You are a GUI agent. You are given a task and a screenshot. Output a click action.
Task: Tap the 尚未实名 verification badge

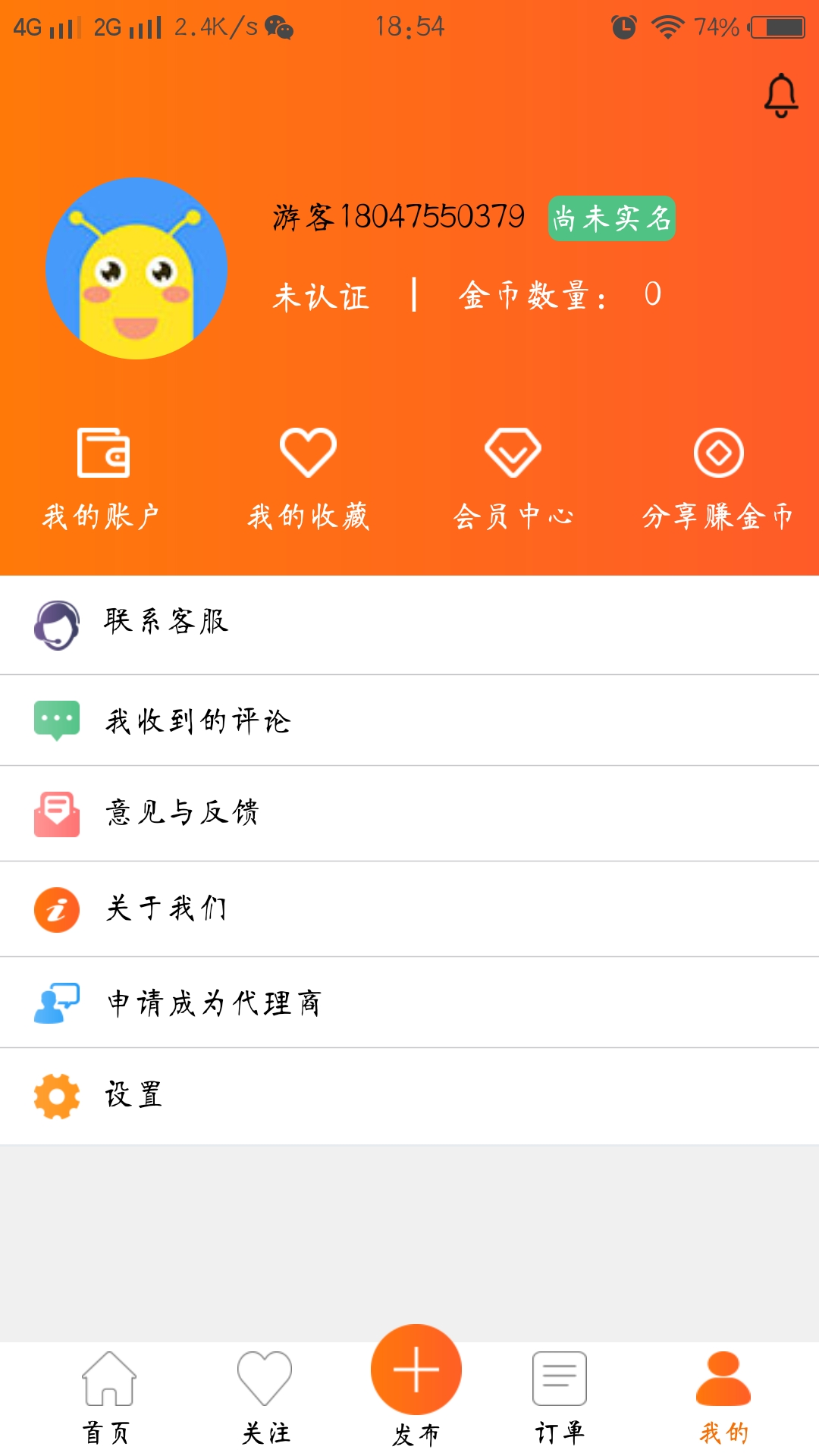tap(611, 218)
